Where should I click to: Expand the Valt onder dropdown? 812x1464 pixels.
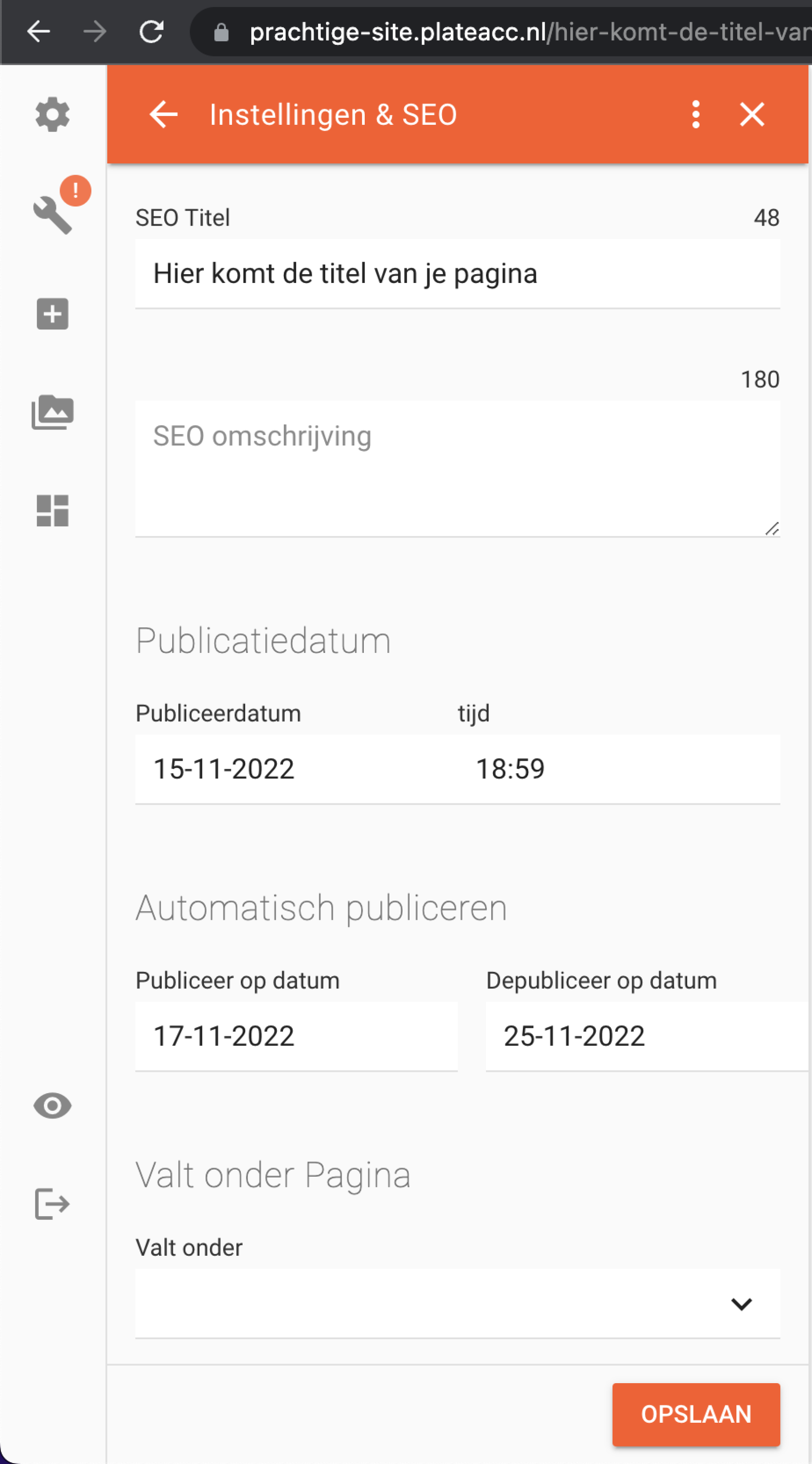[457, 1304]
